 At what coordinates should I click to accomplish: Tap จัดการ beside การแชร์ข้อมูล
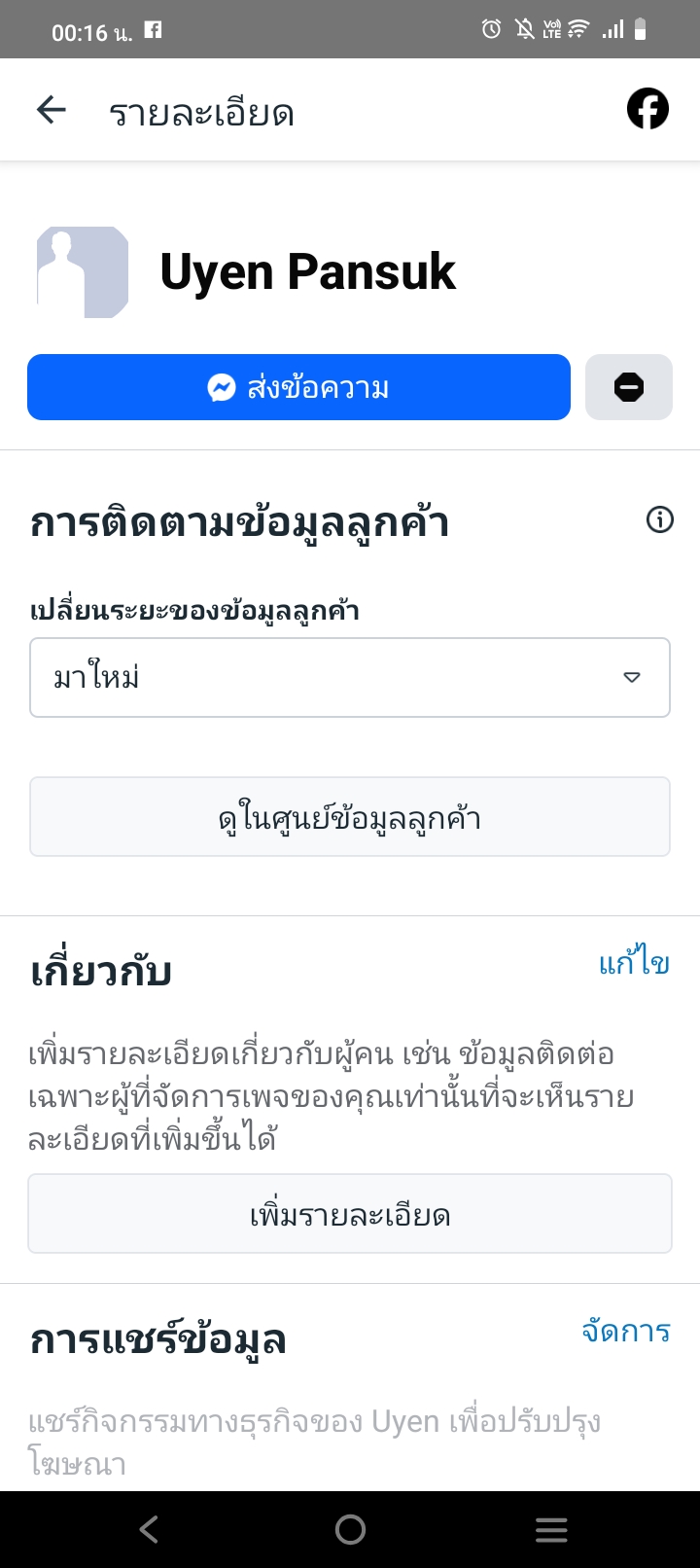[x=626, y=1331]
